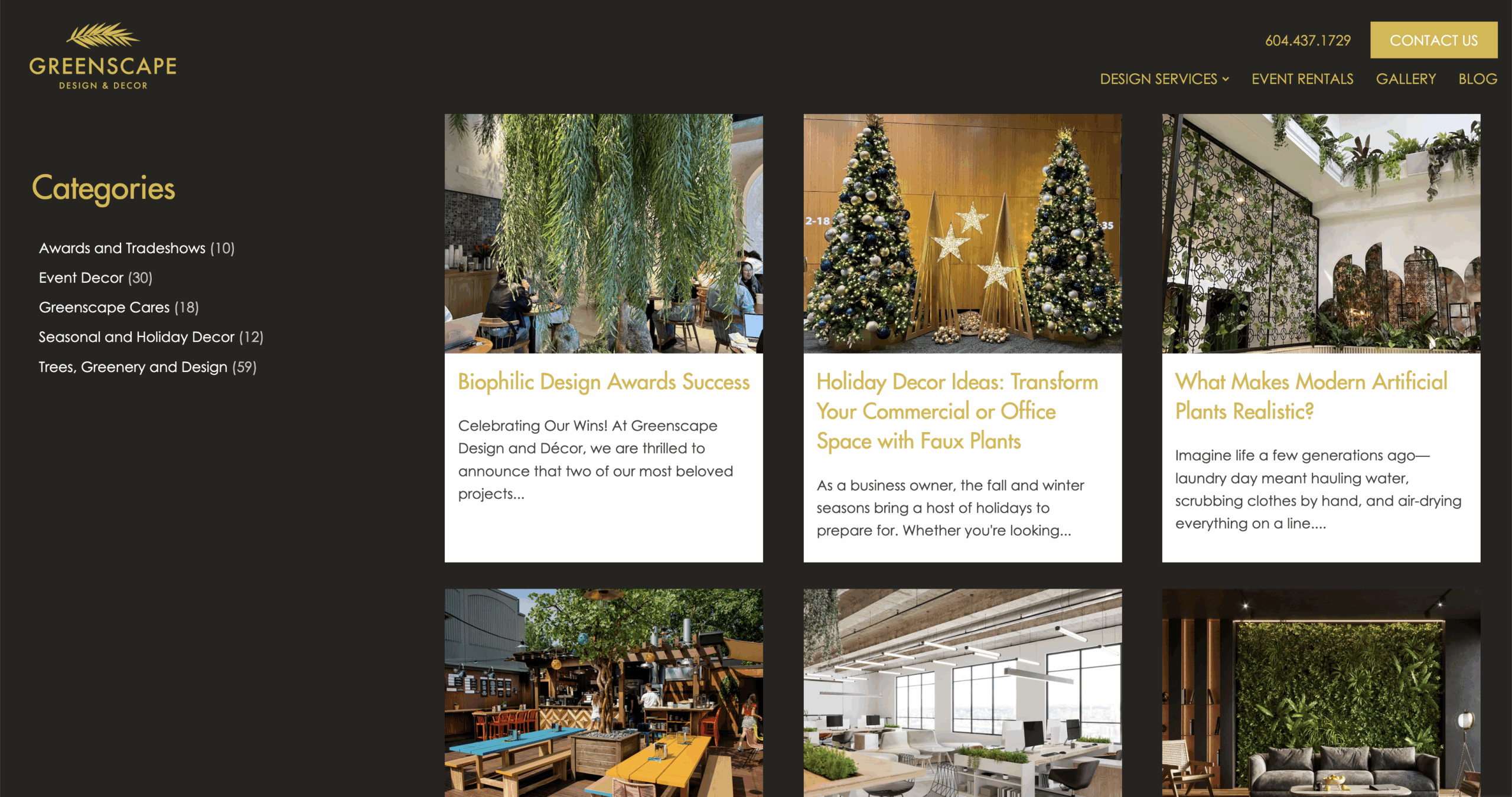Choose Seasonal and Holiday Decor category
The image size is (1512, 797).
tap(136, 337)
